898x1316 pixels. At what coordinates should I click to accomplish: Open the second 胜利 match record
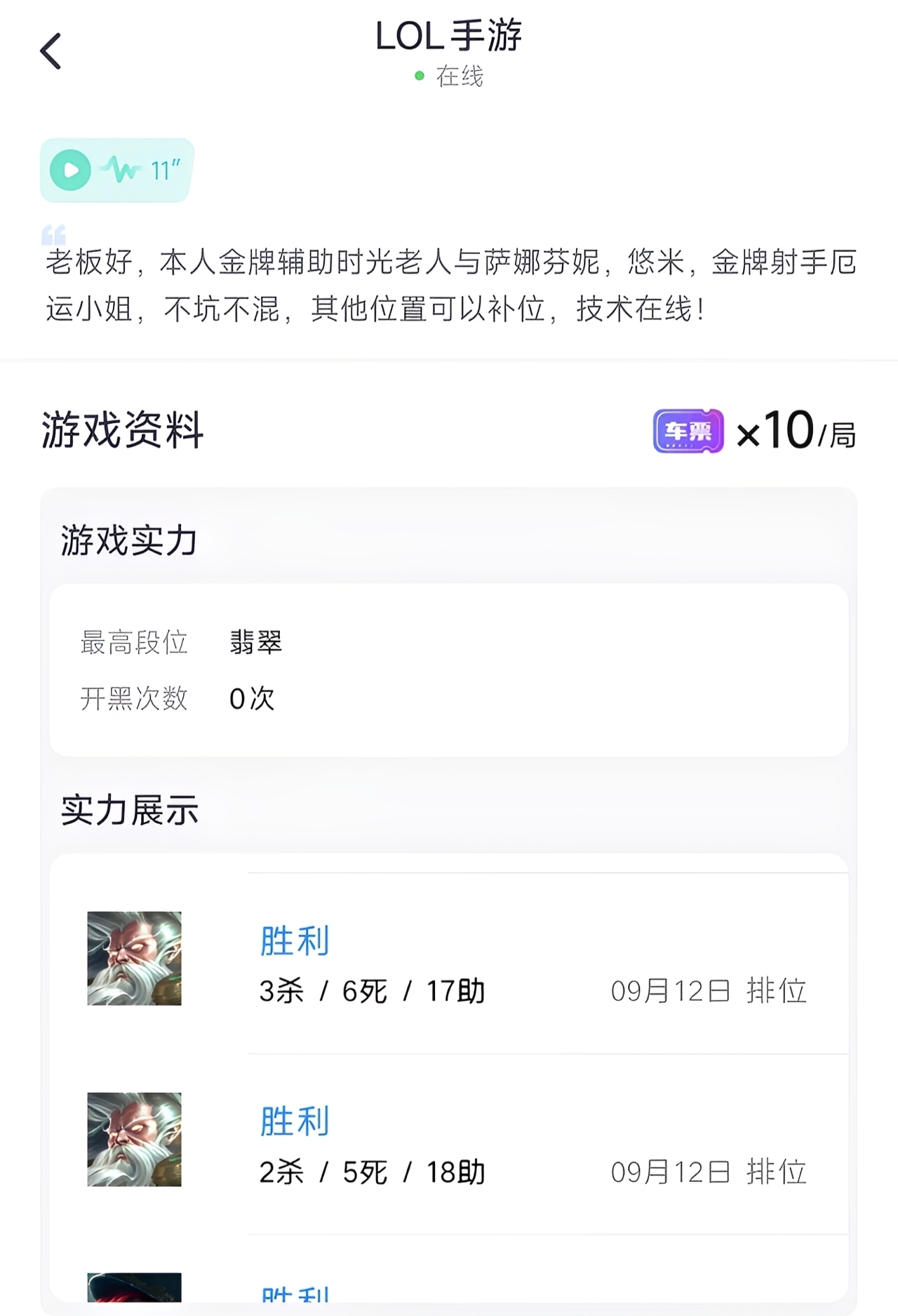click(x=293, y=1121)
